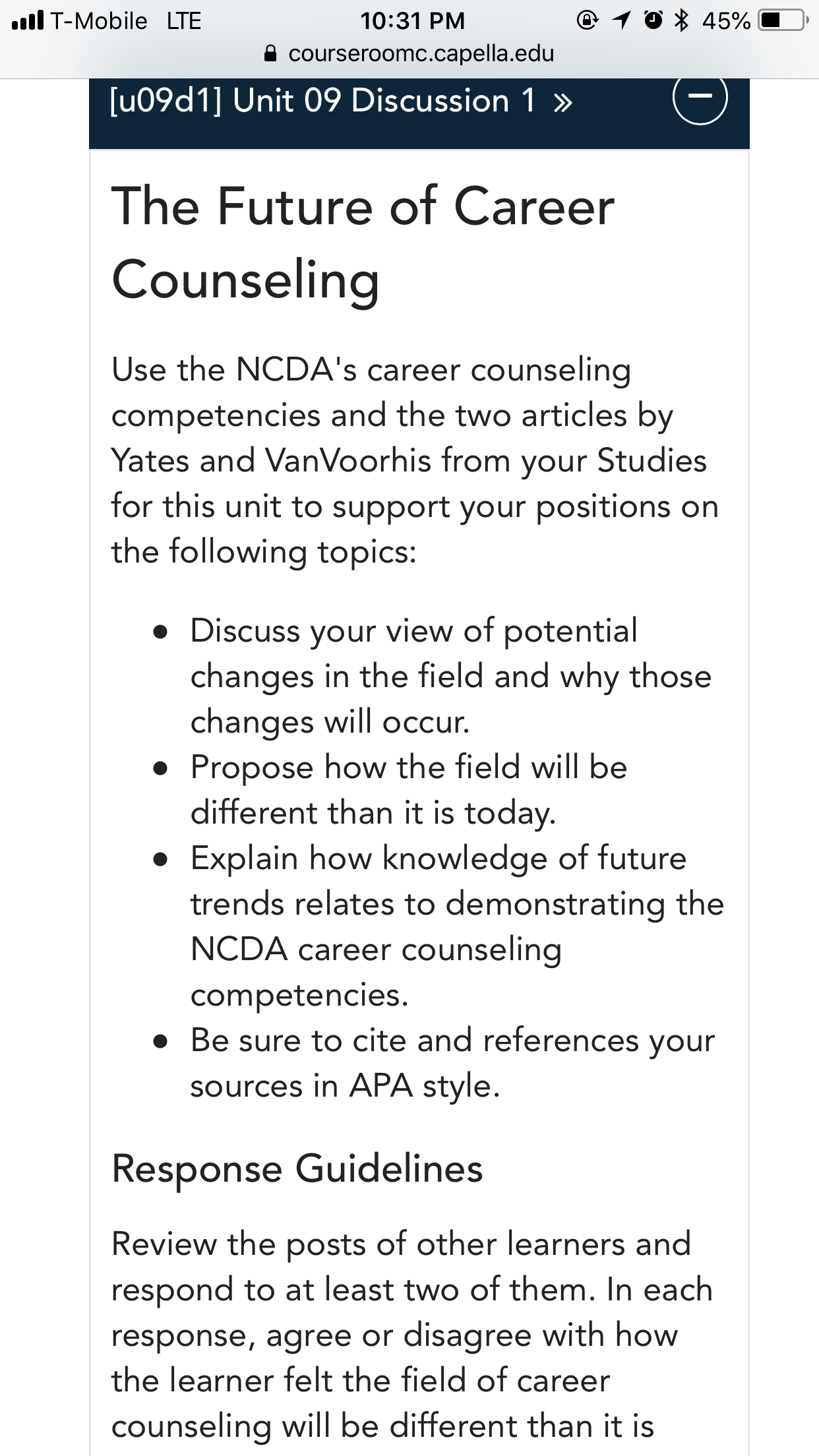This screenshot has width=819, height=1456.
Task: Open the Unit 09 Discussion 1 link
Action: [341, 101]
